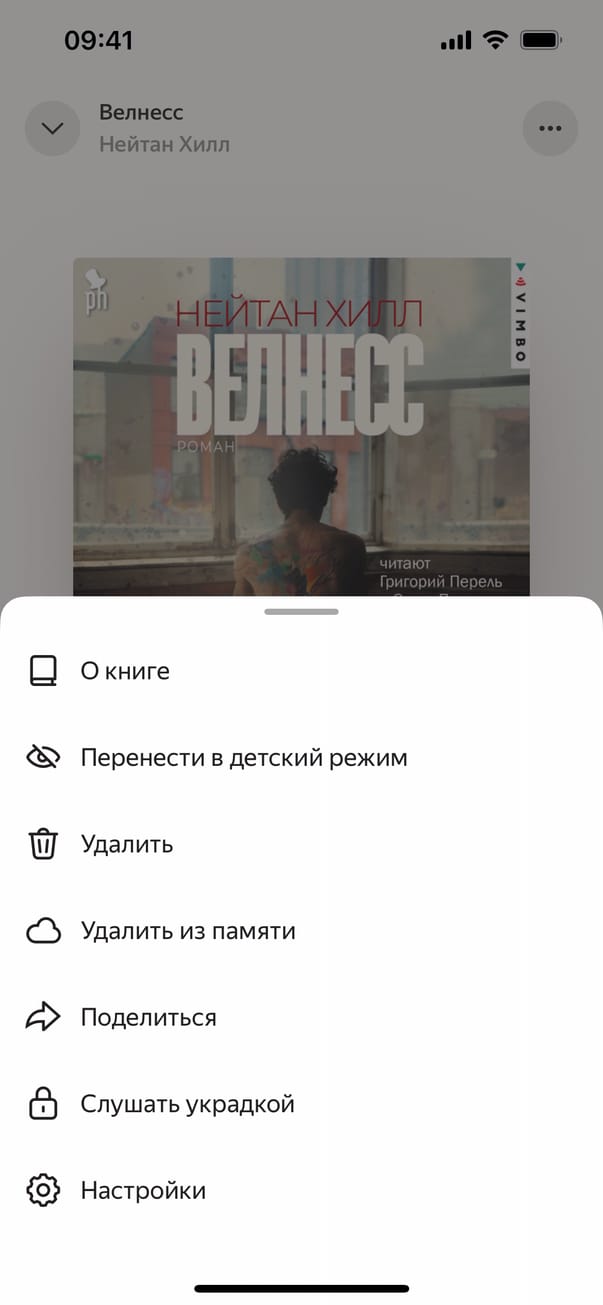The image size is (603, 1305).
Task: Enable «Слушать украдкой» mode
Action: click(187, 1105)
